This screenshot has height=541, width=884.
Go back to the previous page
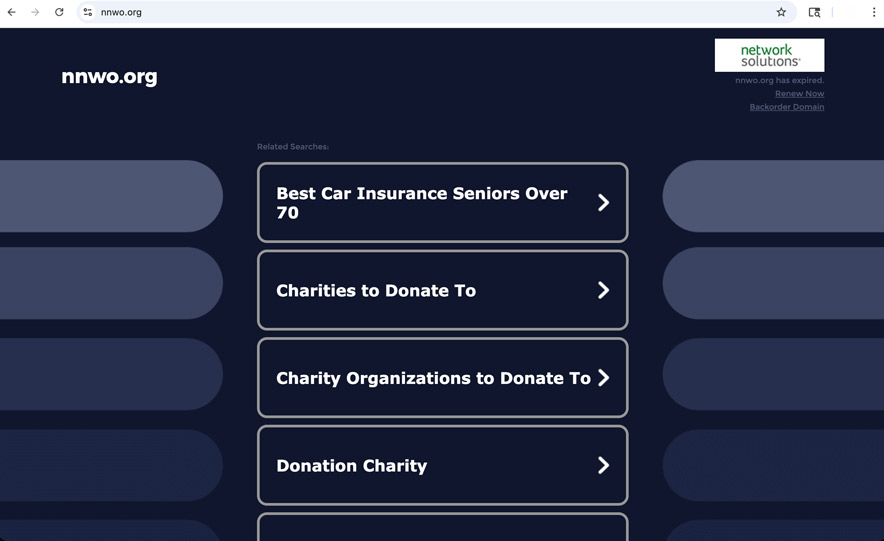(12, 12)
